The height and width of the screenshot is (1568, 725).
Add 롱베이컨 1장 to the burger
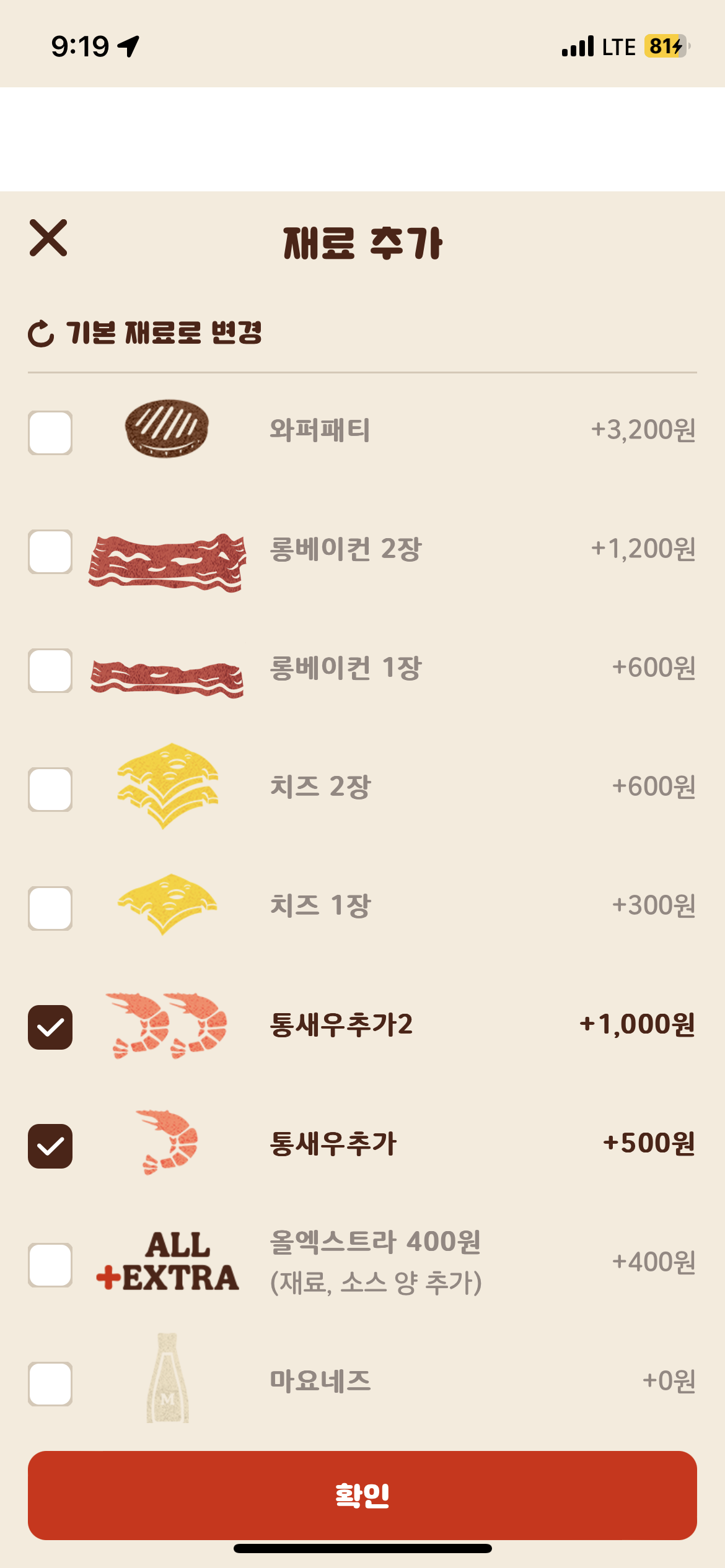(50, 670)
